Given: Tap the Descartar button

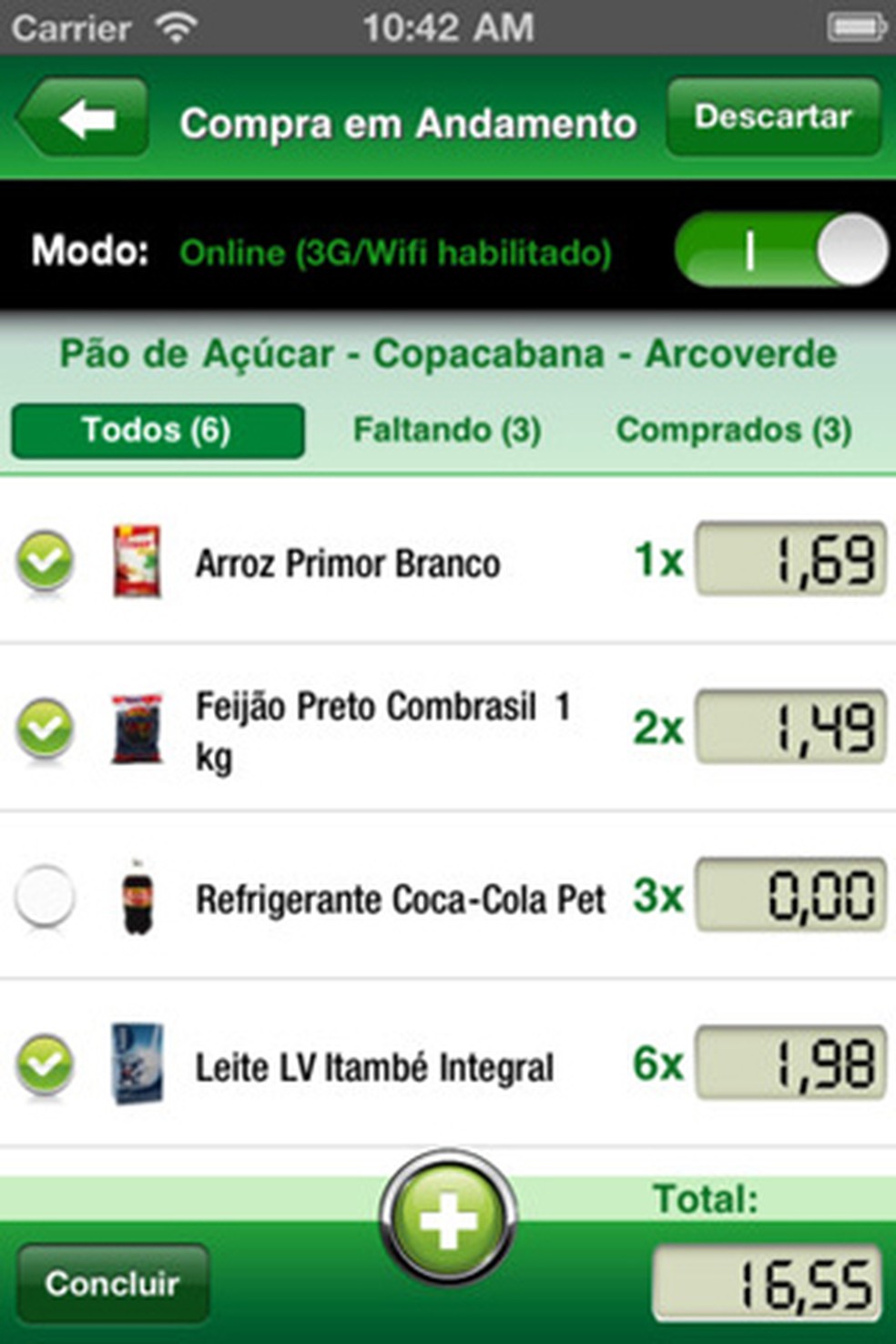Looking at the screenshot, I should pyautogui.click(x=773, y=117).
